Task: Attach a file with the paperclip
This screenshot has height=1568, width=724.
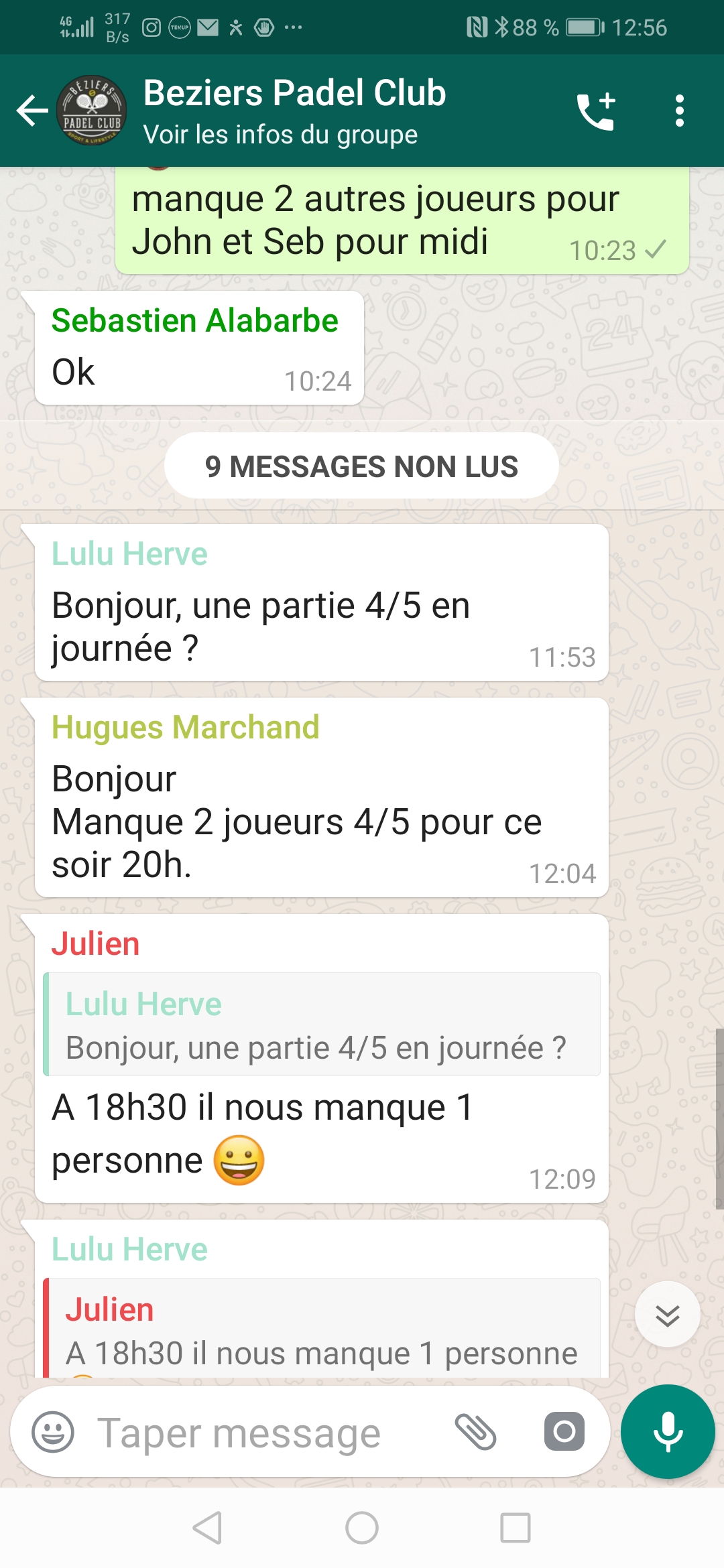Action: pyautogui.click(x=475, y=1432)
